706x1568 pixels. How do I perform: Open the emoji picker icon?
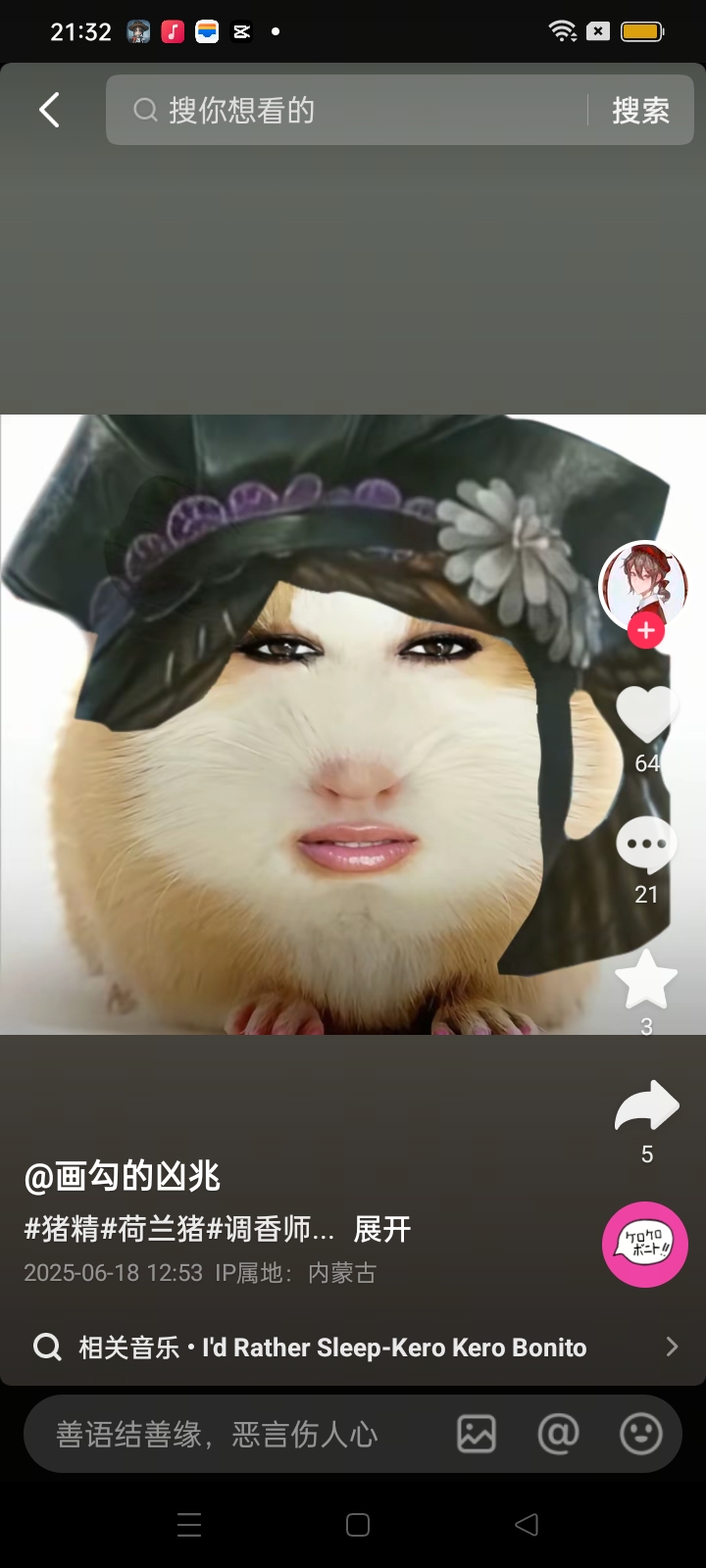(x=641, y=1435)
